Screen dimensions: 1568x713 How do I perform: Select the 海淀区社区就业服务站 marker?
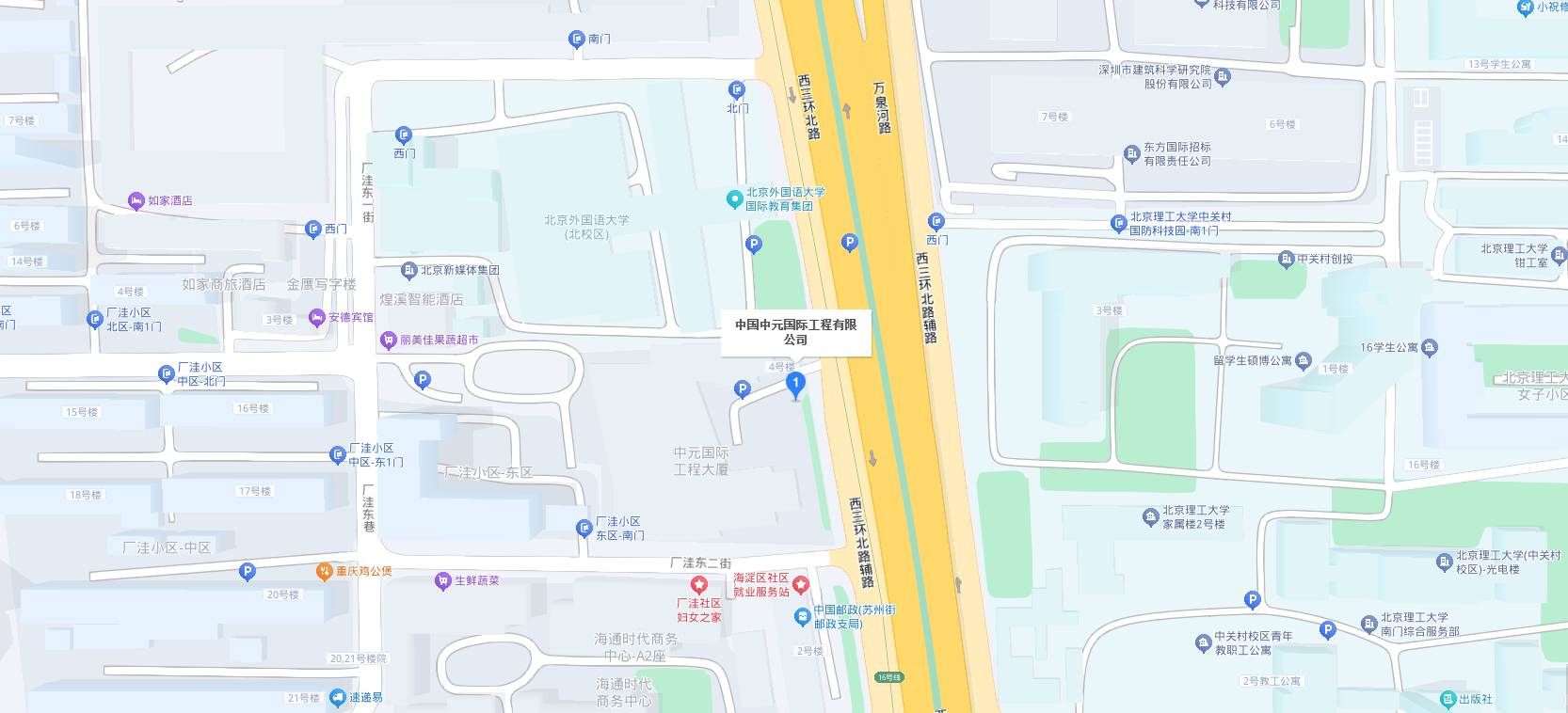[x=801, y=585]
